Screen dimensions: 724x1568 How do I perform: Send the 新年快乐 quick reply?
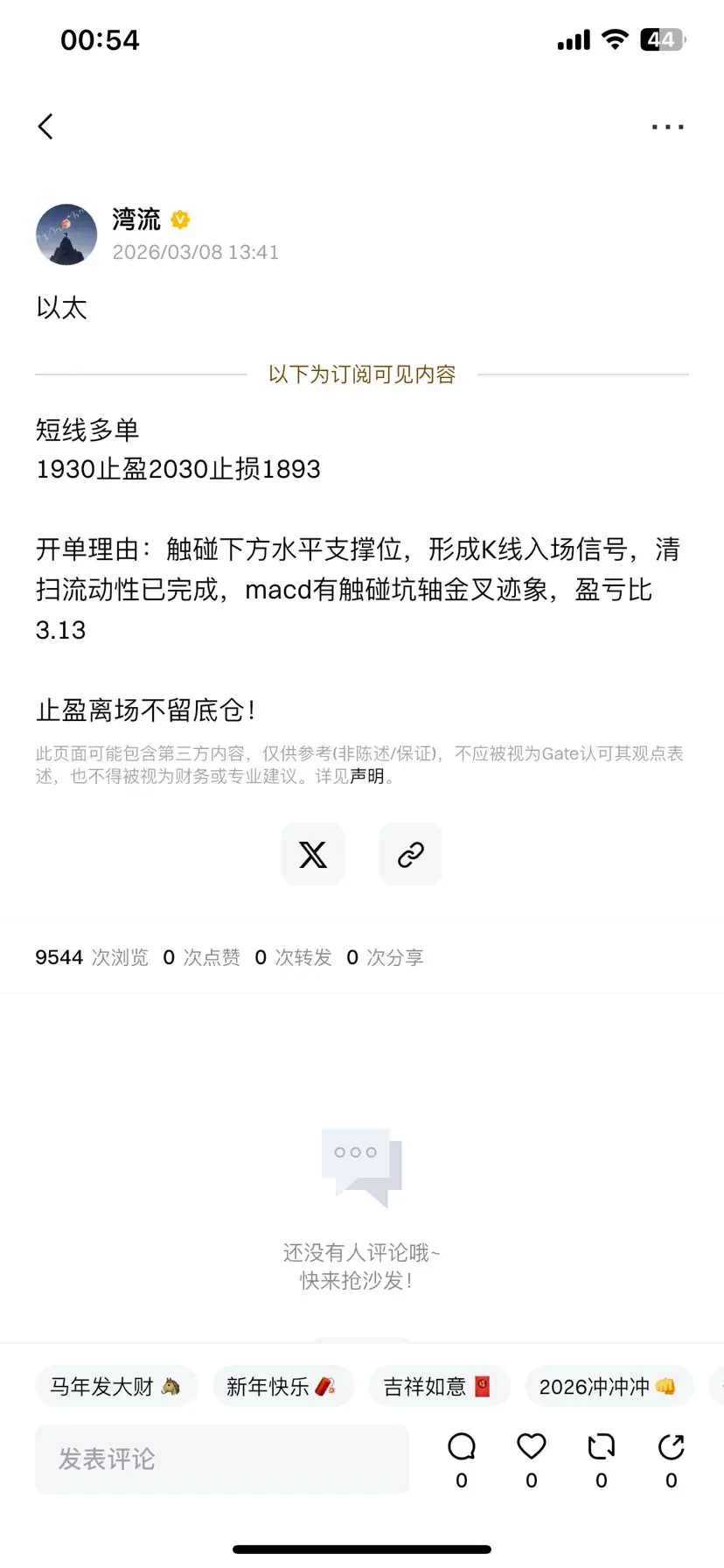(282, 1386)
